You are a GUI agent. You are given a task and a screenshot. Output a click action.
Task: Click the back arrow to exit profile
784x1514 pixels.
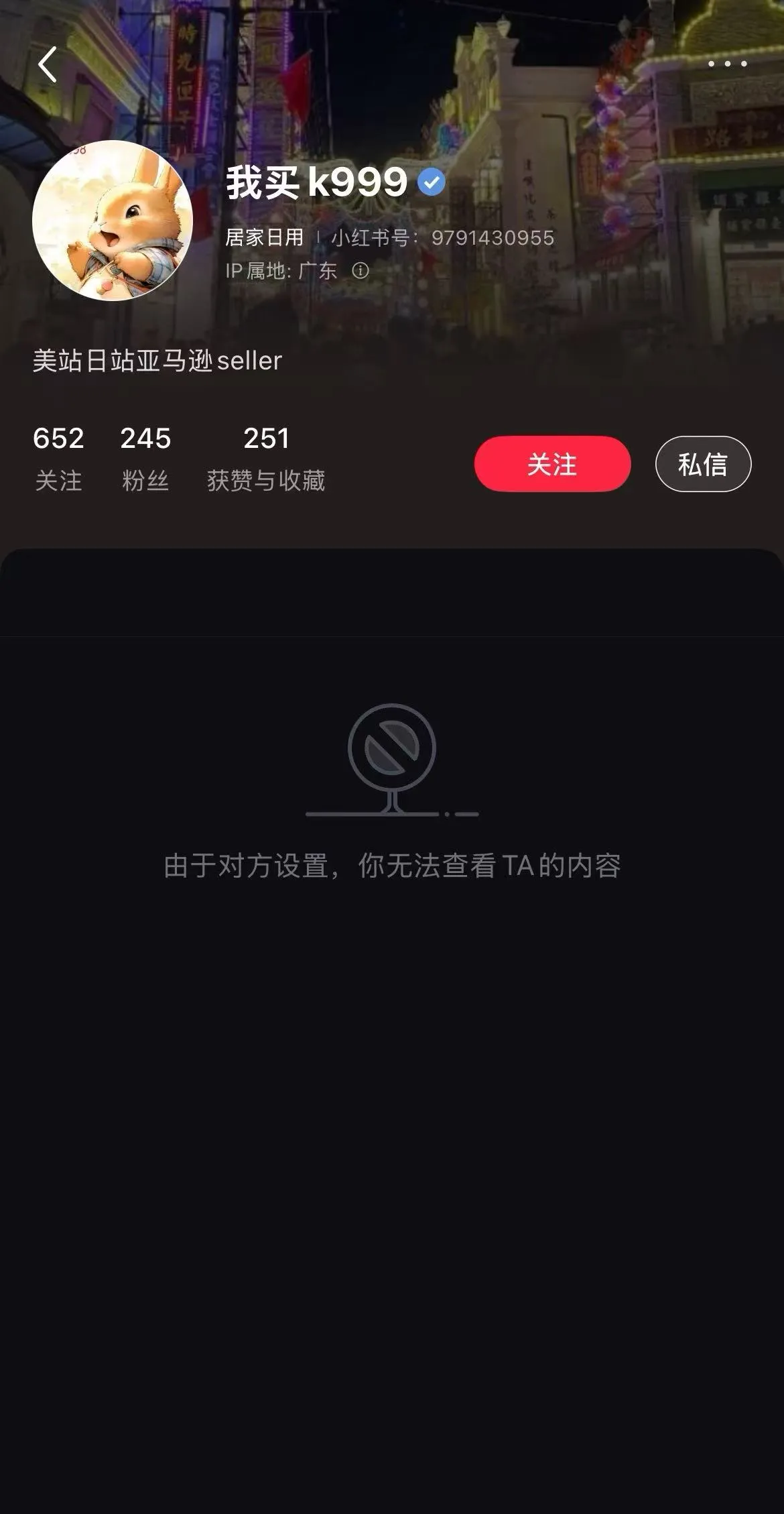[47, 64]
